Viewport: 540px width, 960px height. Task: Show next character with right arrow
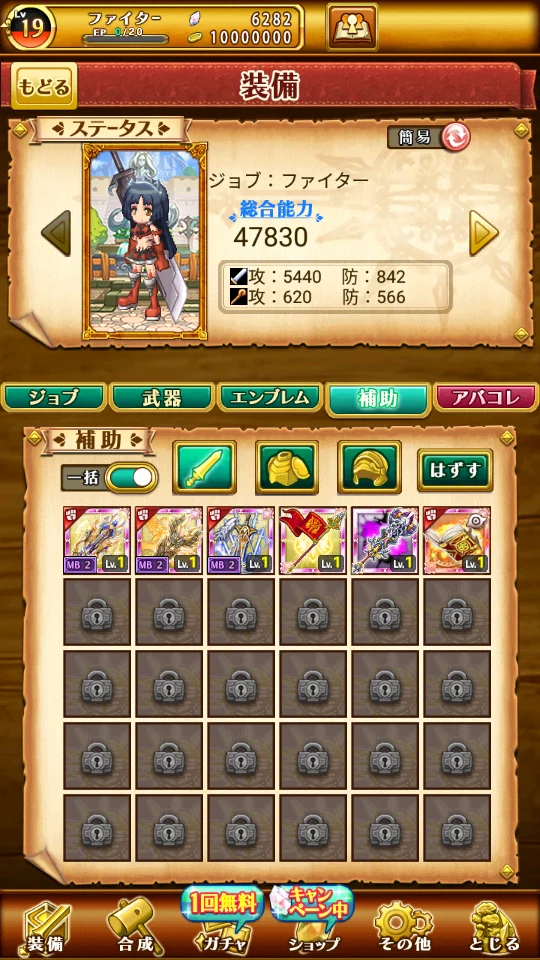(x=484, y=233)
